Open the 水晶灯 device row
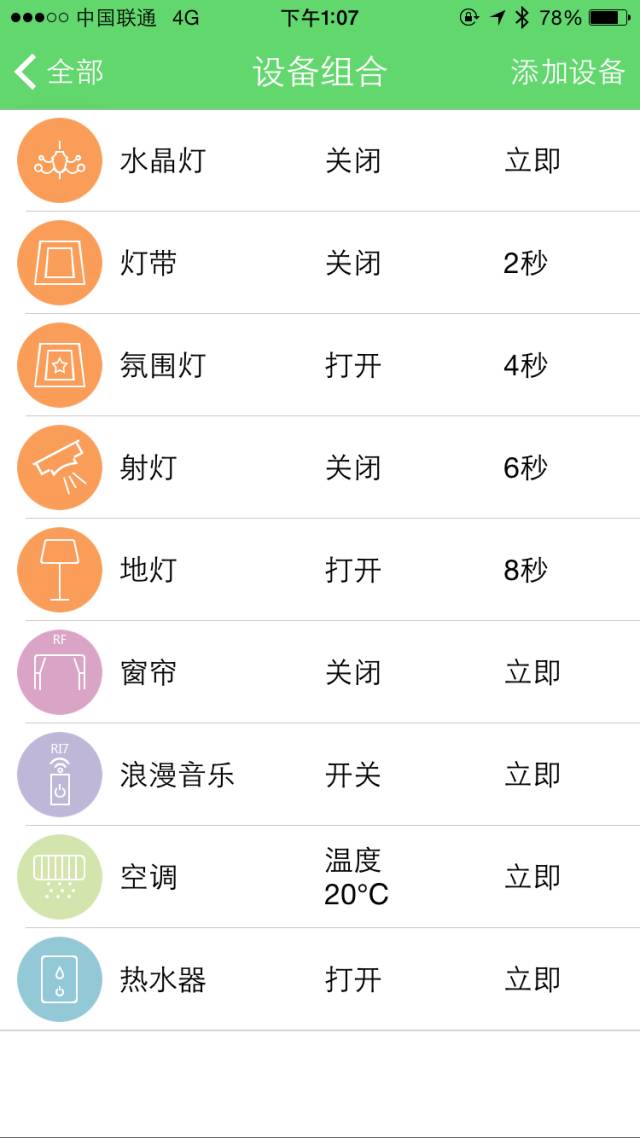The image size is (640, 1138). (x=320, y=161)
